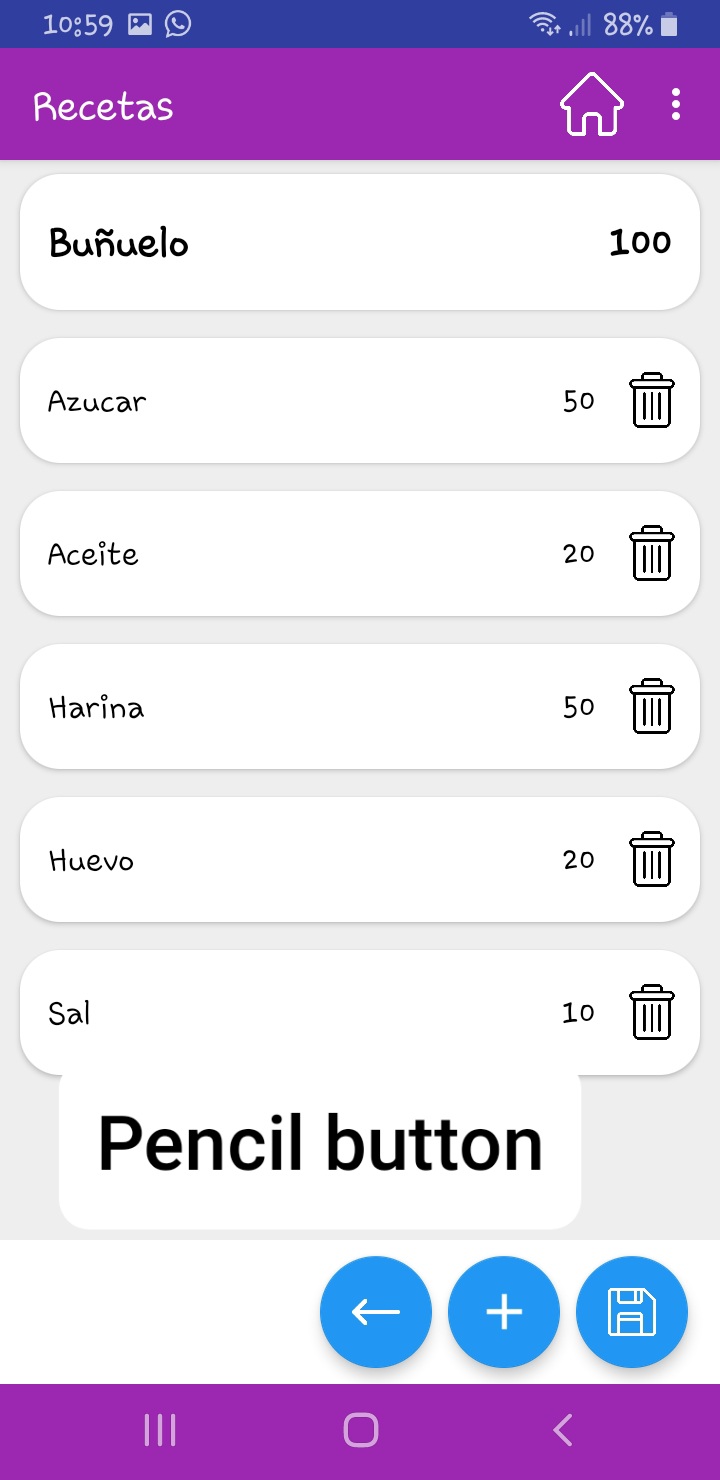Go to the home screen icon
This screenshot has height=1480, width=720.
(x=592, y=104)
